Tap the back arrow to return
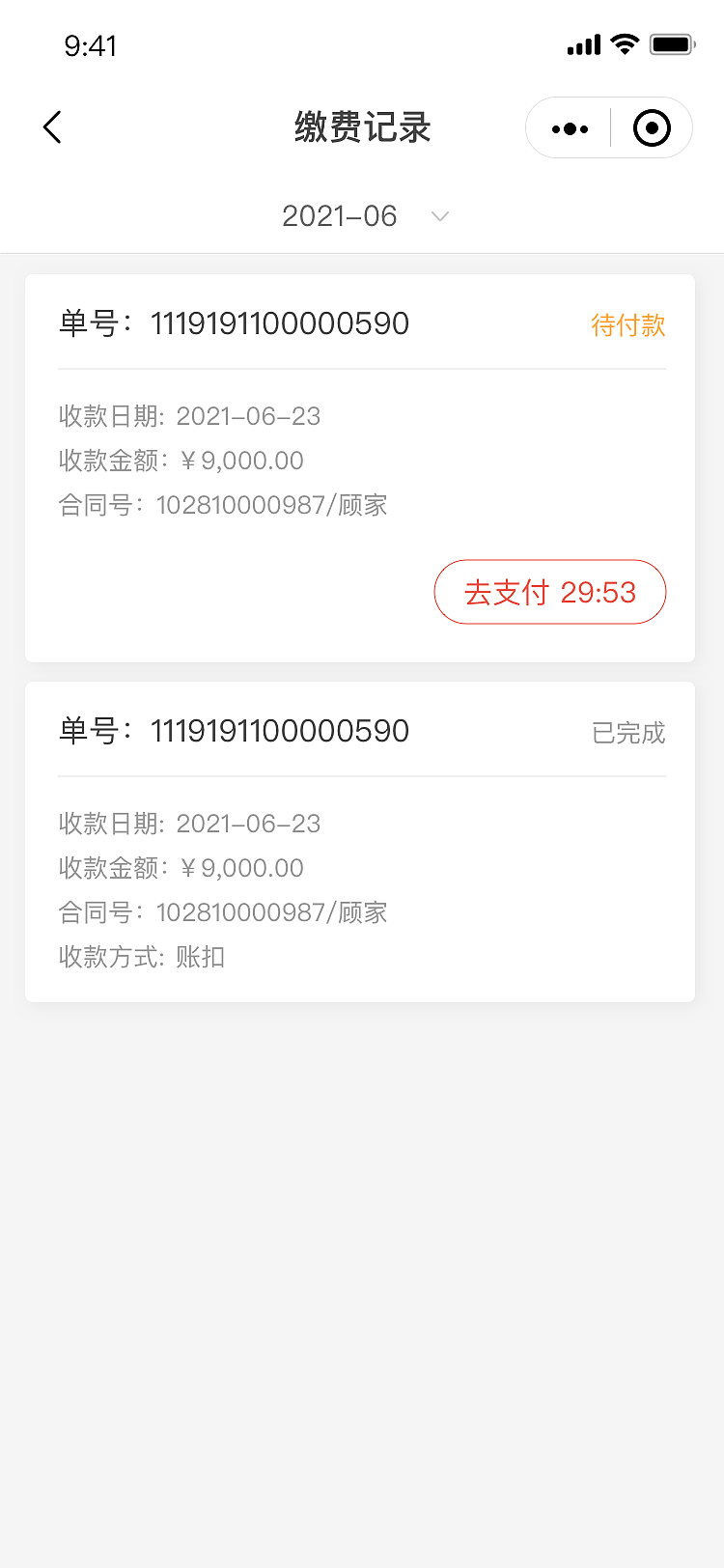Viewport: 724px width, 1568px height. click(51, 126)
